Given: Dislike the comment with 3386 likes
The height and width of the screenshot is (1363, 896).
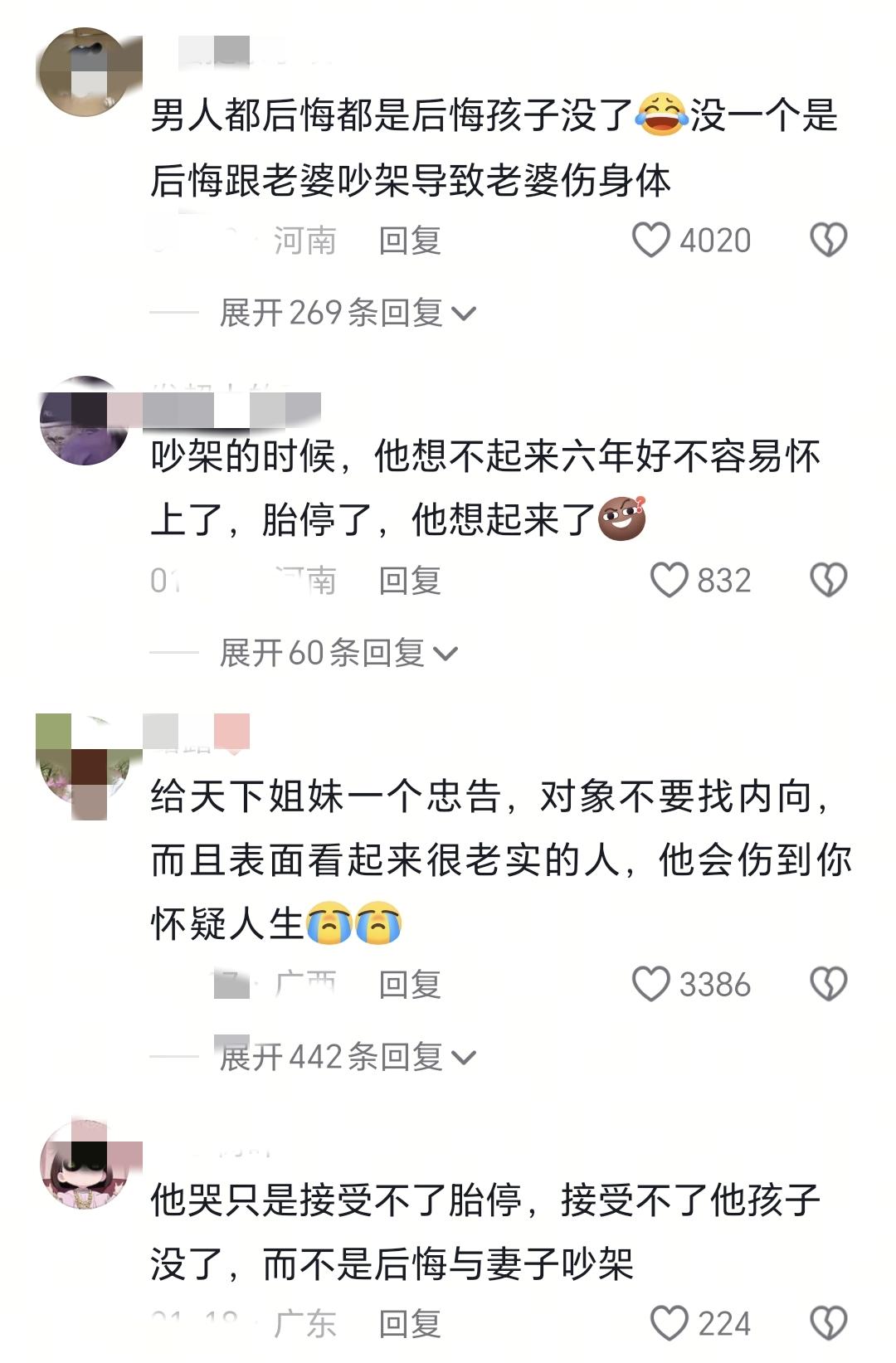Looking at the screenshot, I should pos(828,985).
